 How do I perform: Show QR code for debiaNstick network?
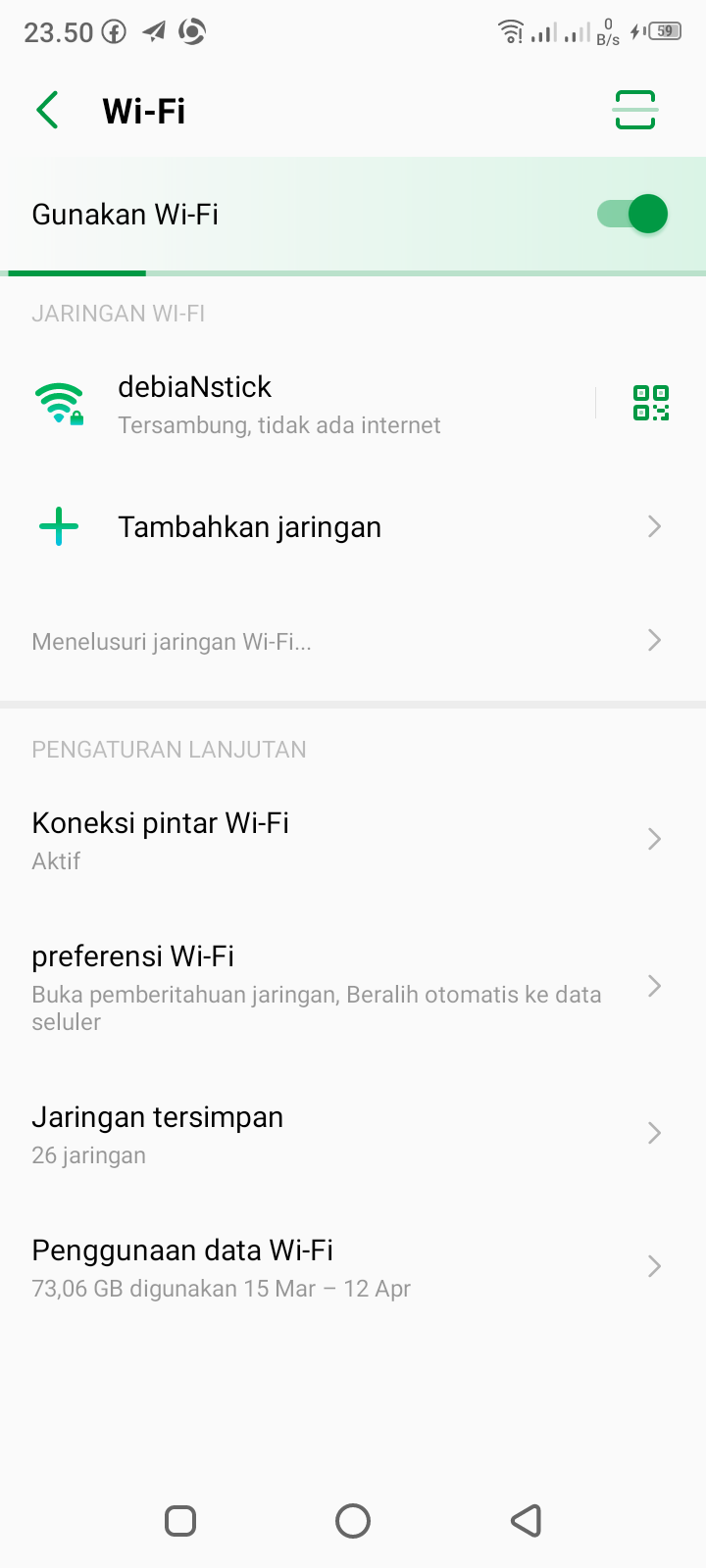(650, 403)
